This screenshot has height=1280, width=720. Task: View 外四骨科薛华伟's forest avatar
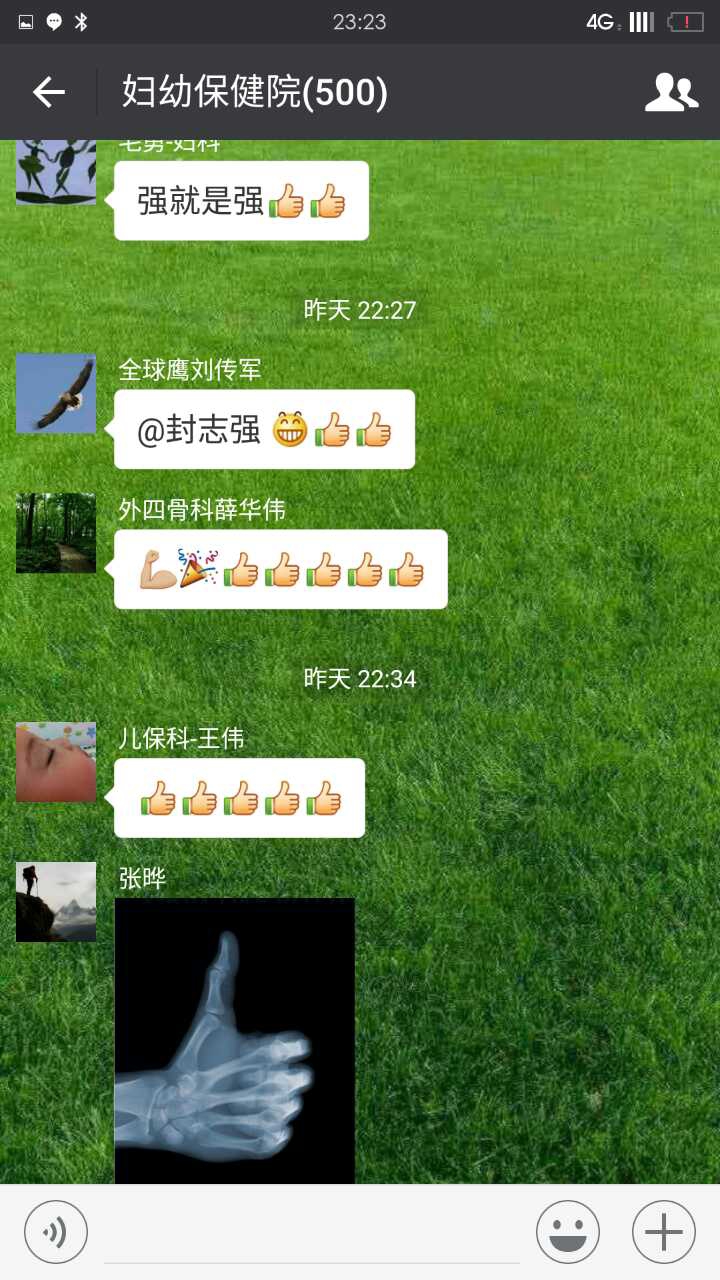pyautogui.click(x=56, y=533)
